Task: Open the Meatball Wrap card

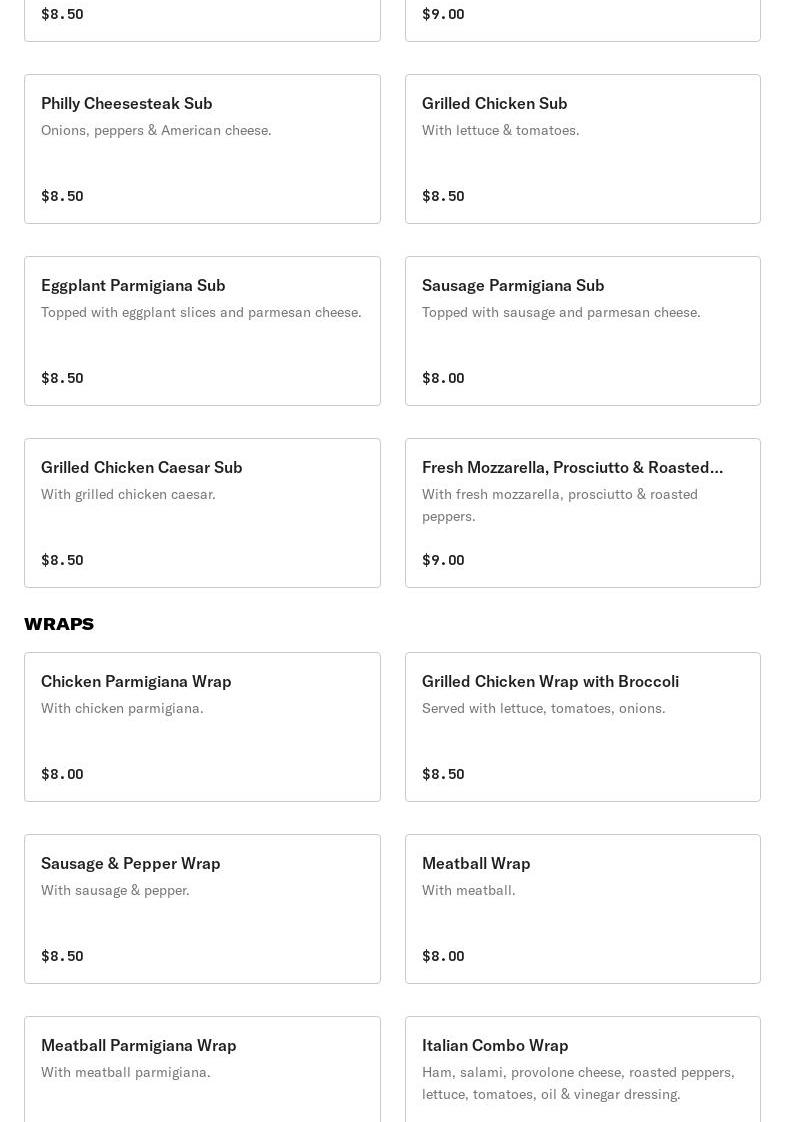Action: pos(582,909)
